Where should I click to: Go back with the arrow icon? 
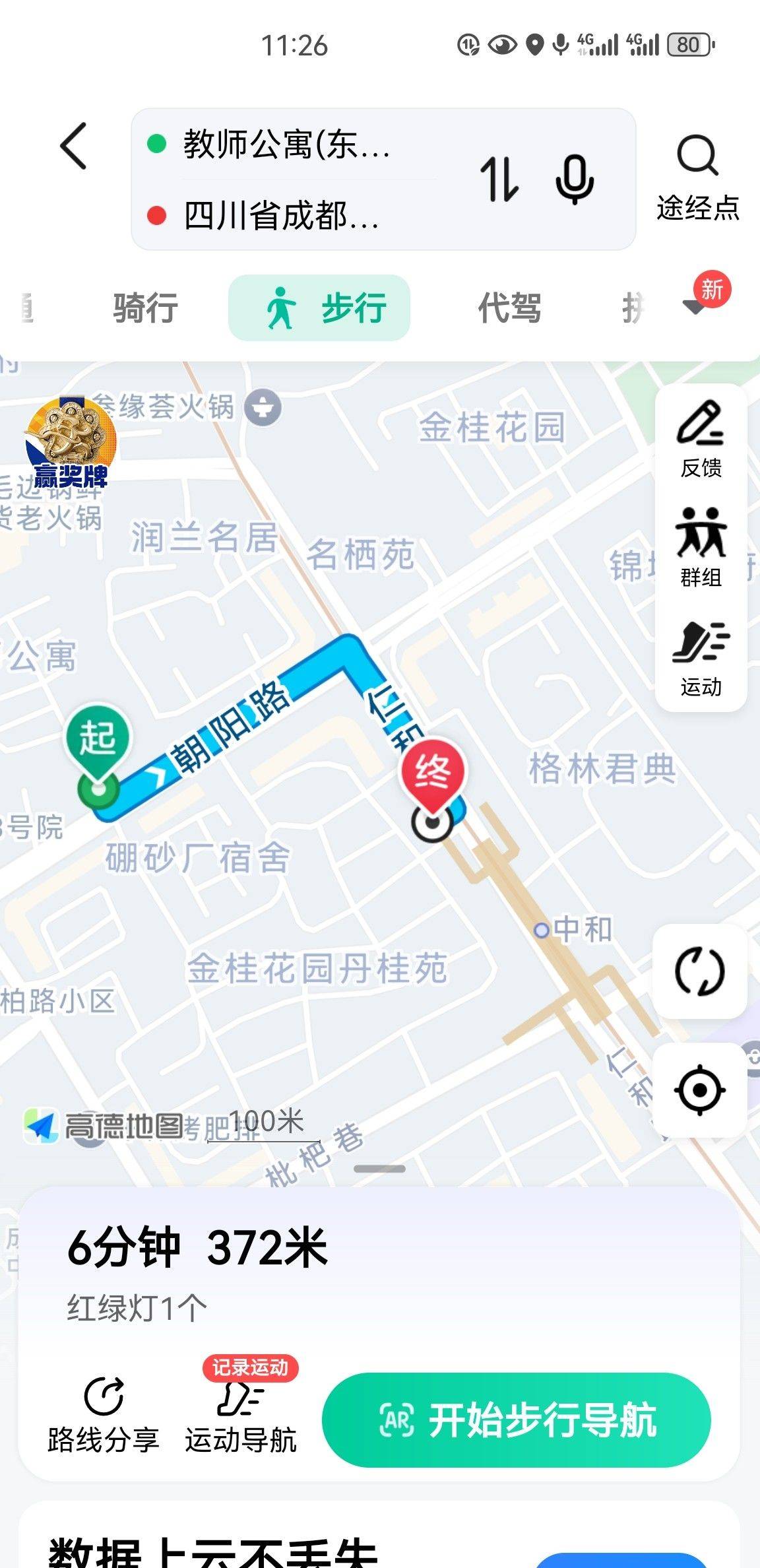73,147
